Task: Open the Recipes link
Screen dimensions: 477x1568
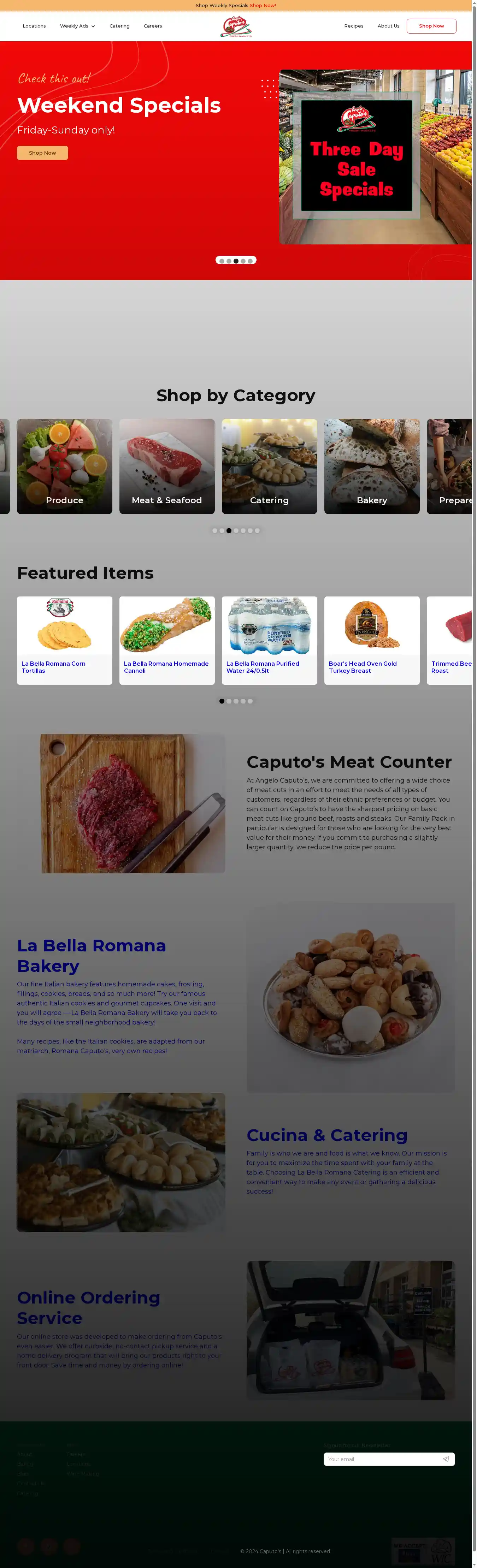Action: 353,26
